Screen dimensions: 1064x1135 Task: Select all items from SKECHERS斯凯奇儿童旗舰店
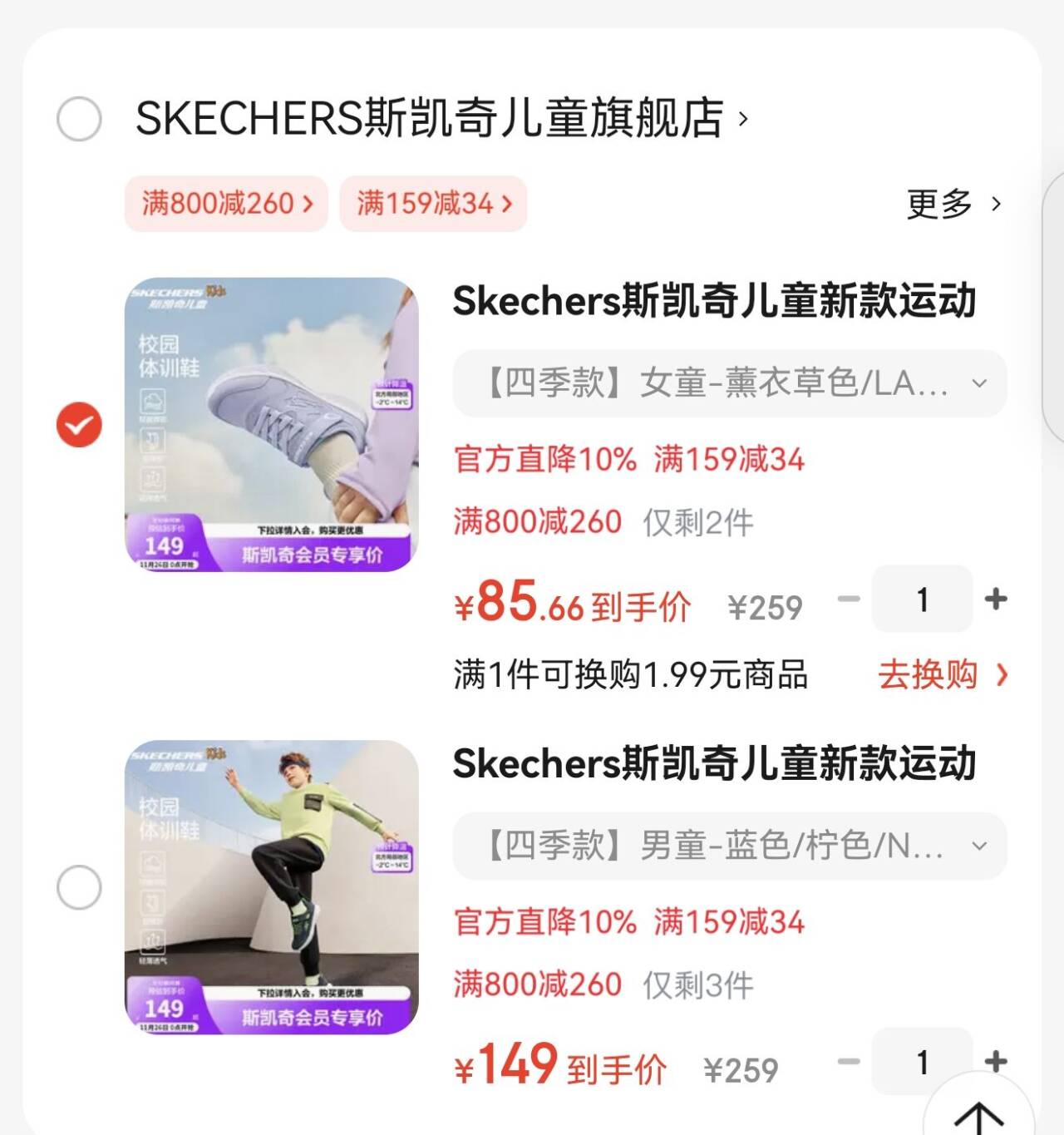tap(79, 119)
